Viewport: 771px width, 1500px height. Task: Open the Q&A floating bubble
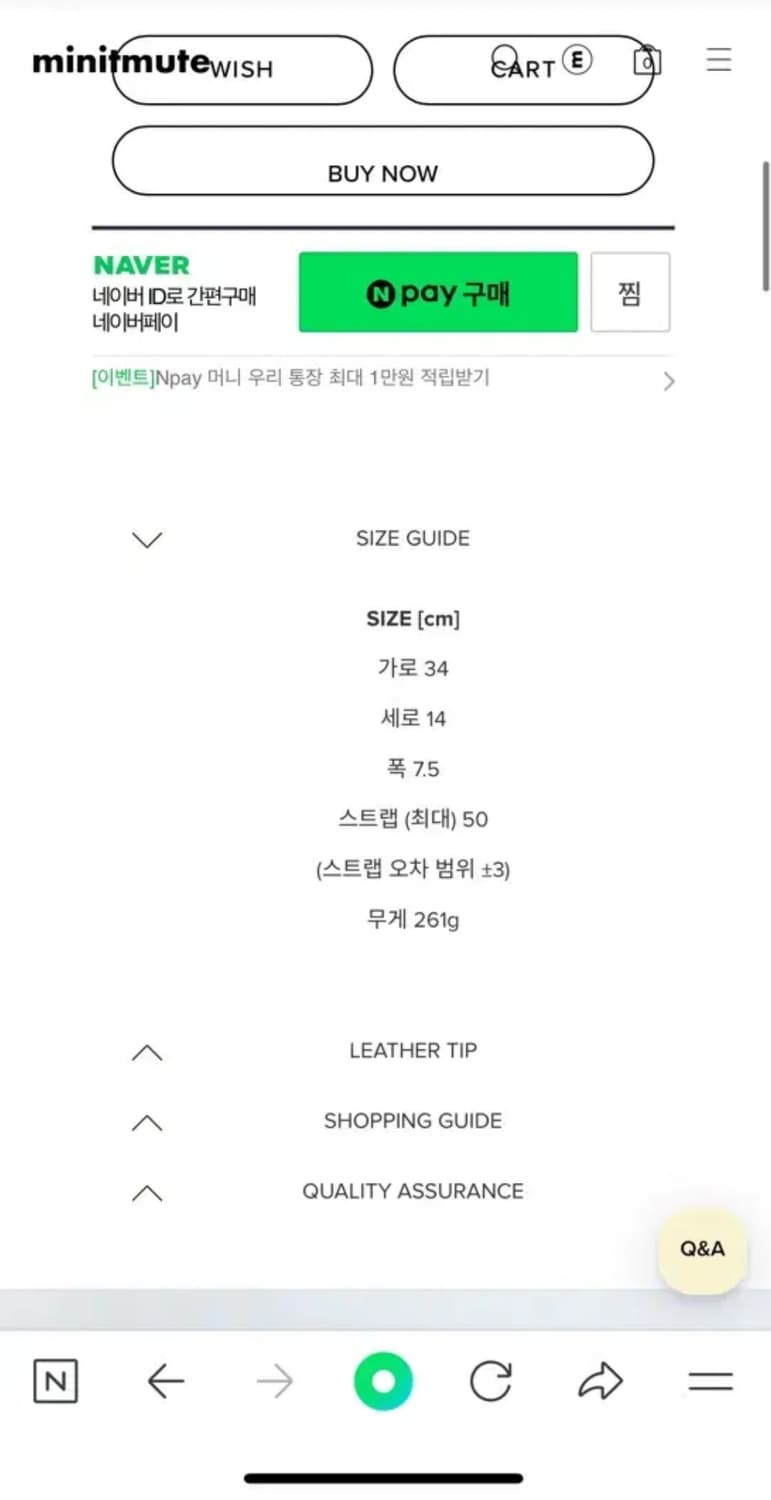(x=702, y=1248)
